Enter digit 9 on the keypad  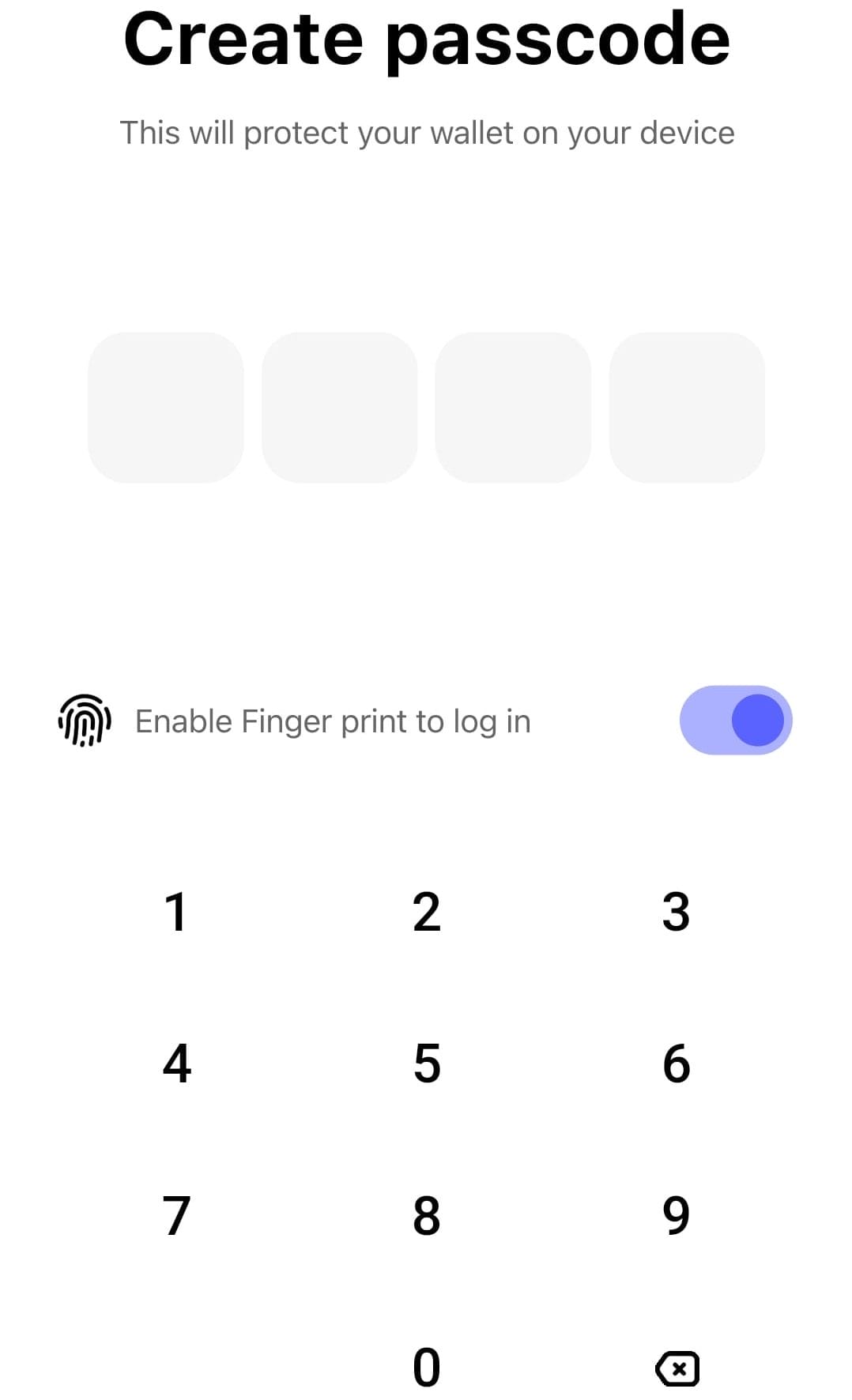click(x=676, y=1215)
